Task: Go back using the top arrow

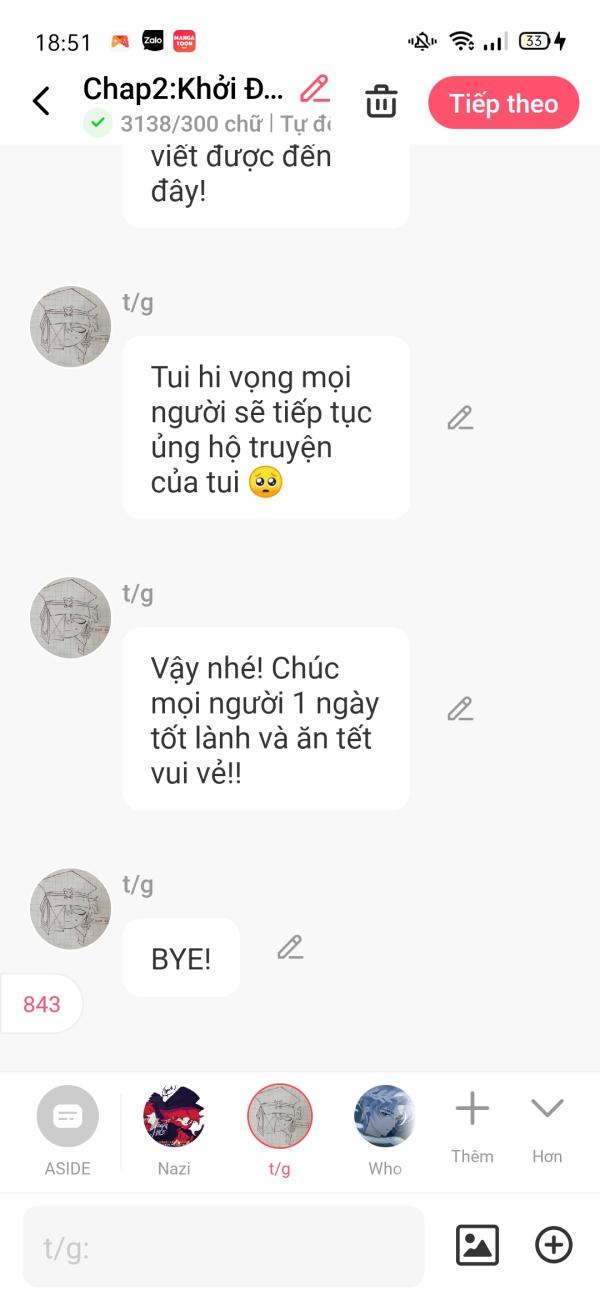Action: click(x=41, y=101)
